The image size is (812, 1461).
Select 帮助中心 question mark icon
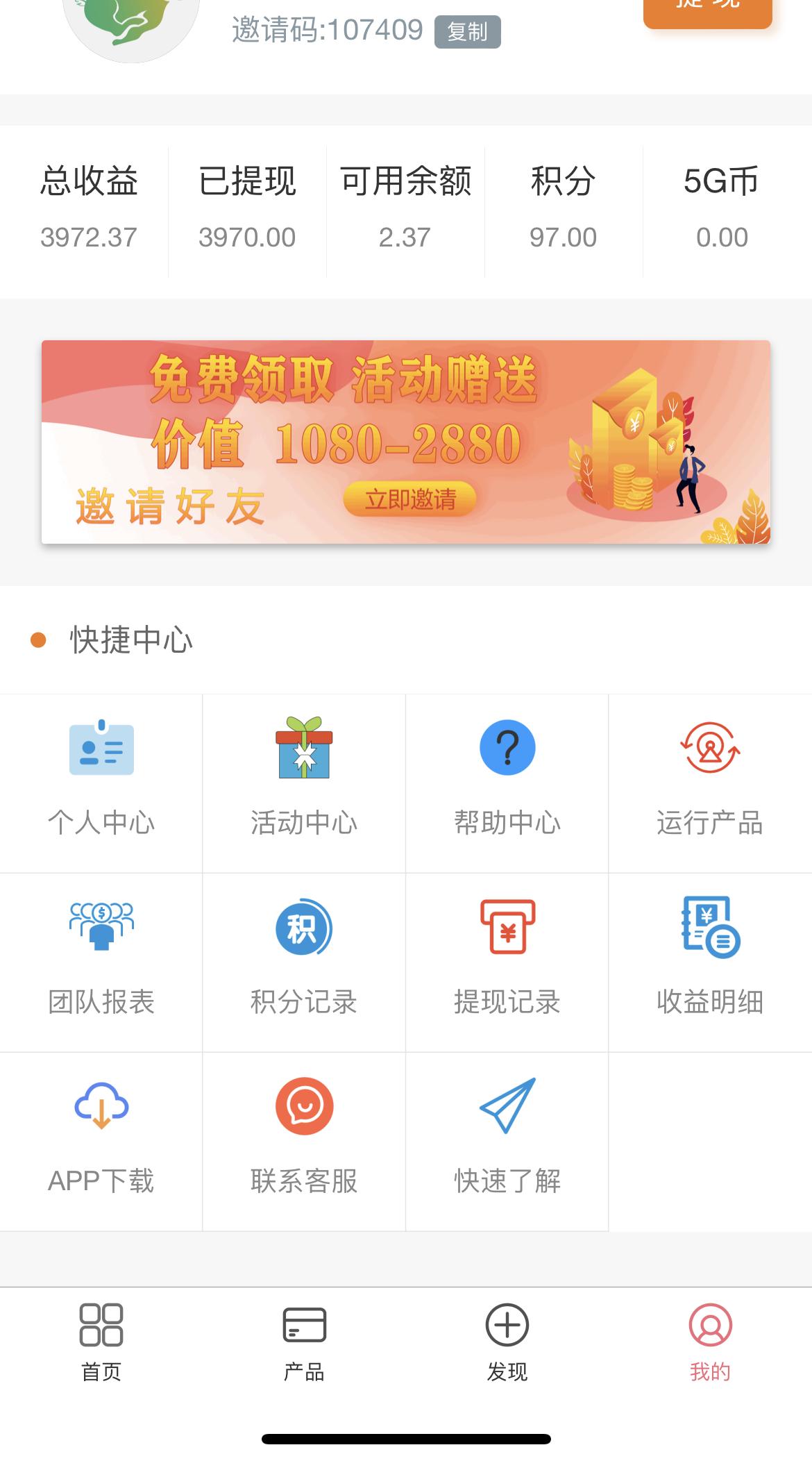[507, 746]
